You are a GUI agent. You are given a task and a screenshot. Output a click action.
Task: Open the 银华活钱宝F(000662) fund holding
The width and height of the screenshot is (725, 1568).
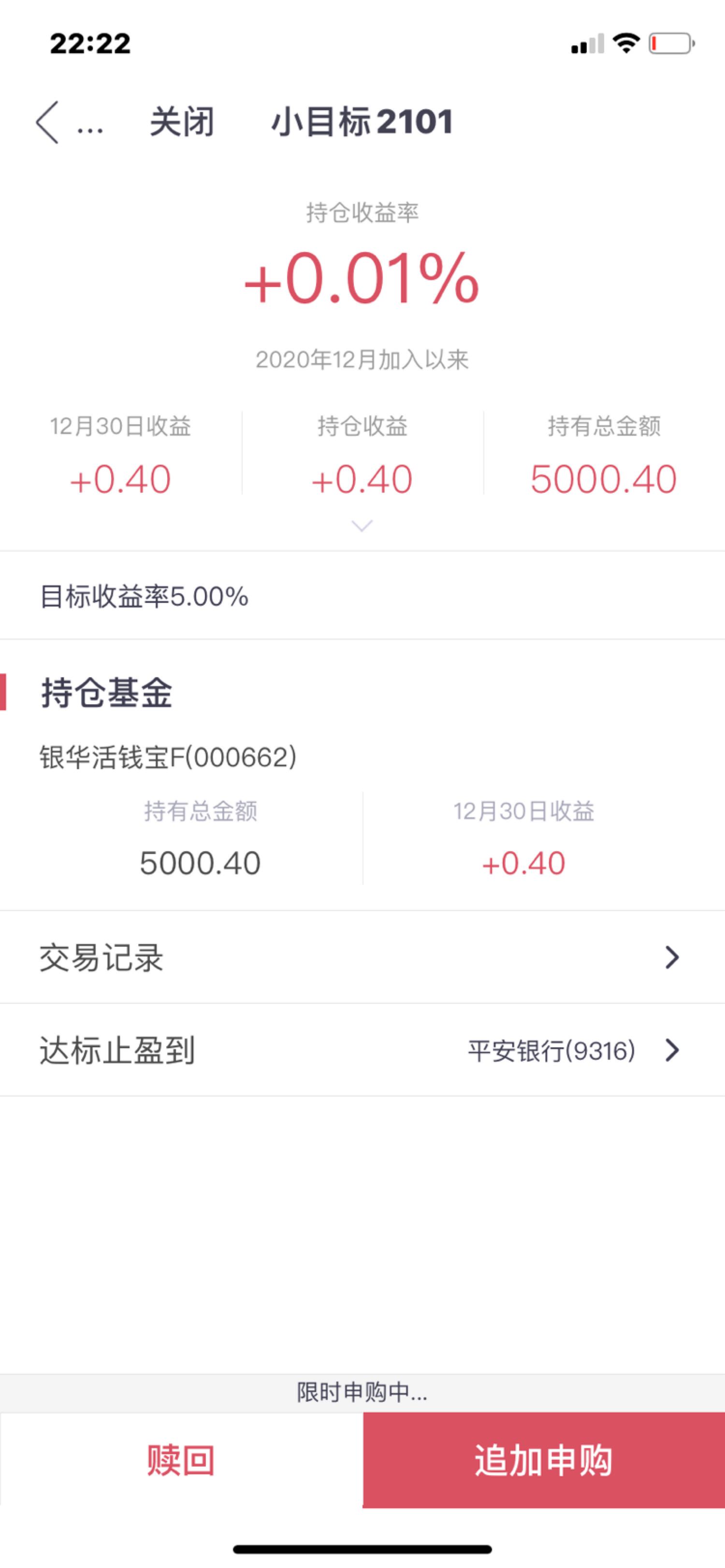coord(168,758)
